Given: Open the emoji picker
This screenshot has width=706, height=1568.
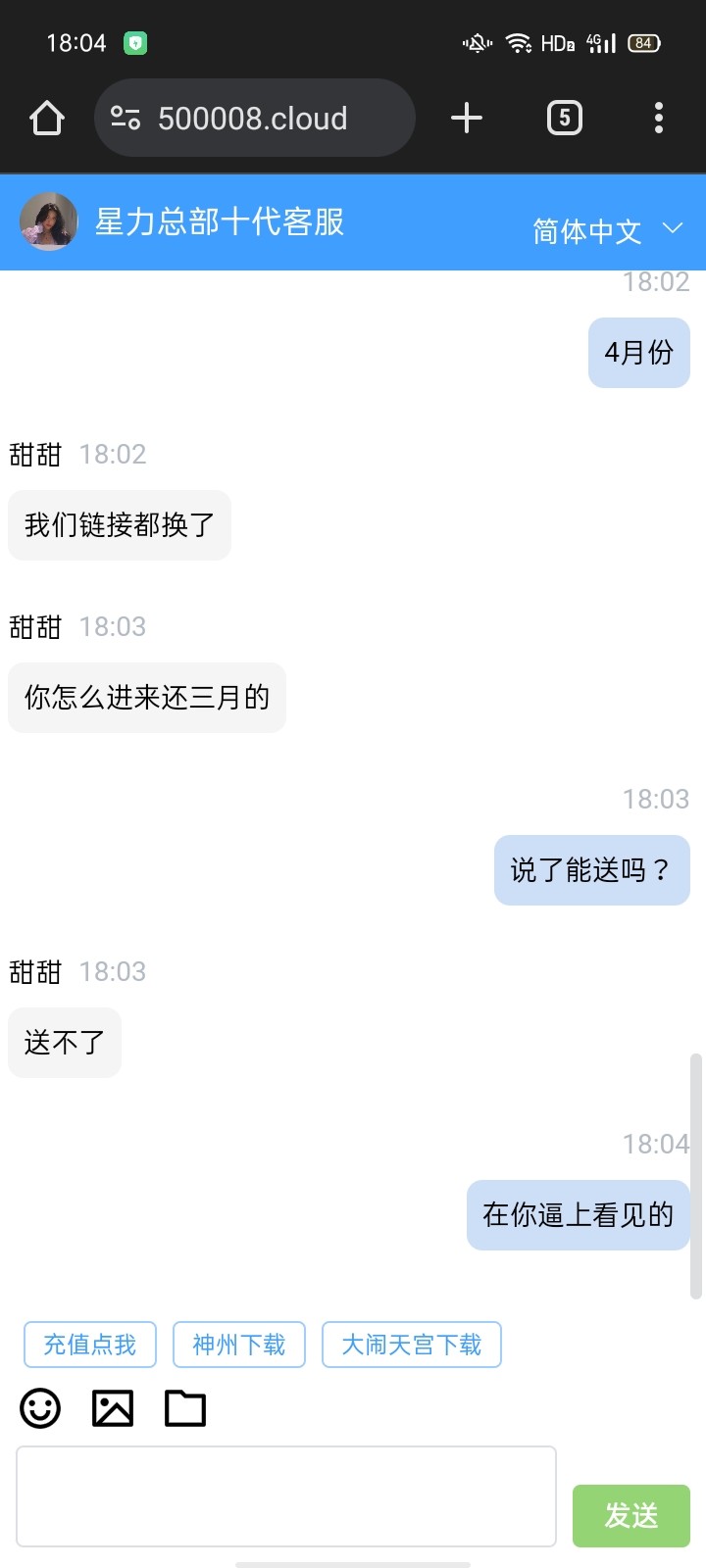Looking at the screenshot, I should pos(40,1409).
